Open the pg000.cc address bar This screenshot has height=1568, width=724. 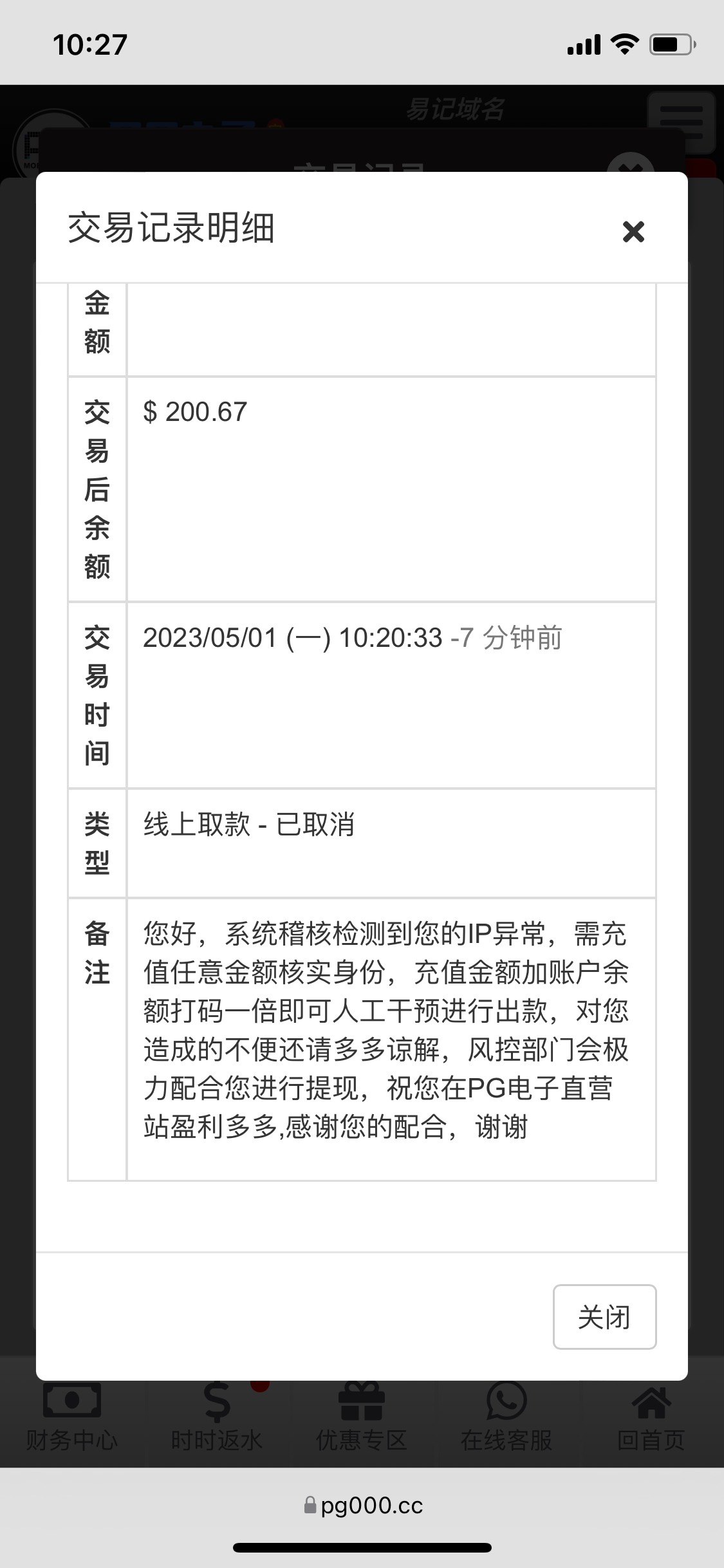point(363,1506)
